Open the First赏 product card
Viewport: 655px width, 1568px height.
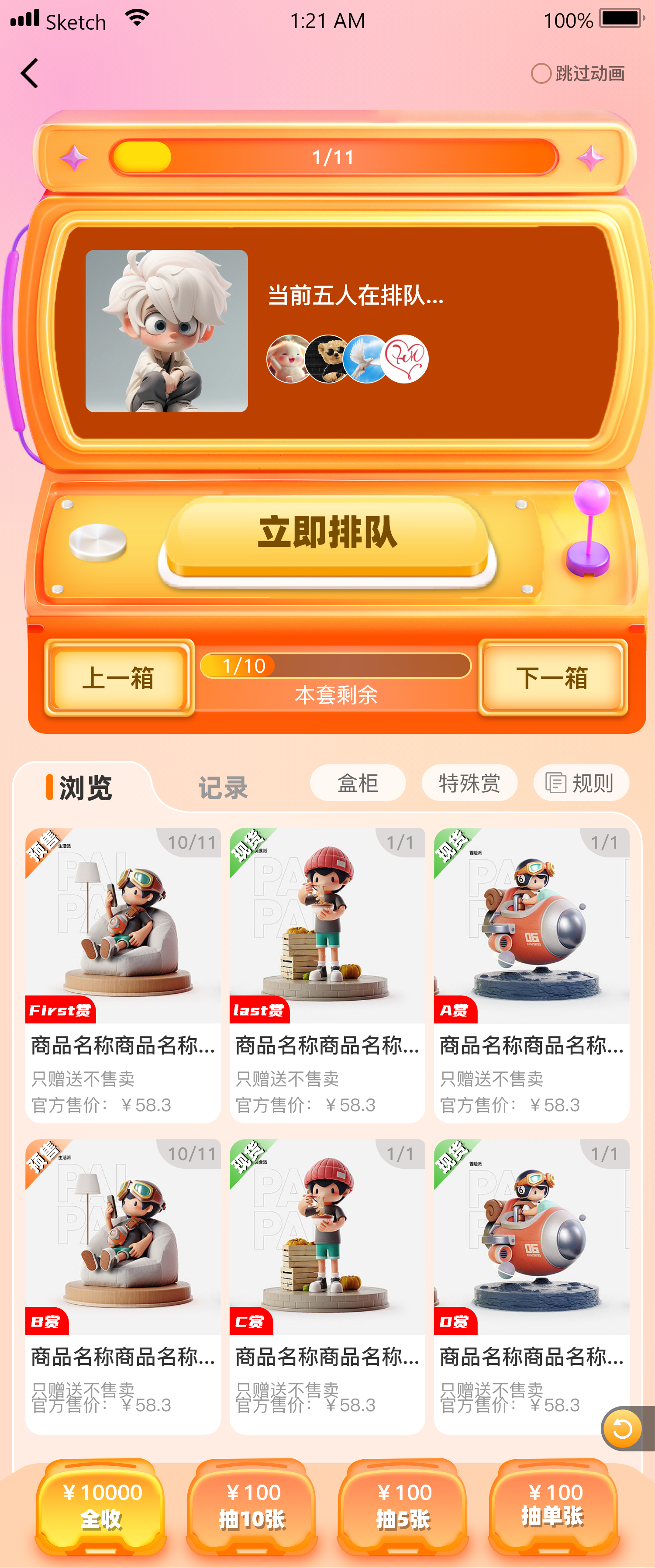coord(123,974)
